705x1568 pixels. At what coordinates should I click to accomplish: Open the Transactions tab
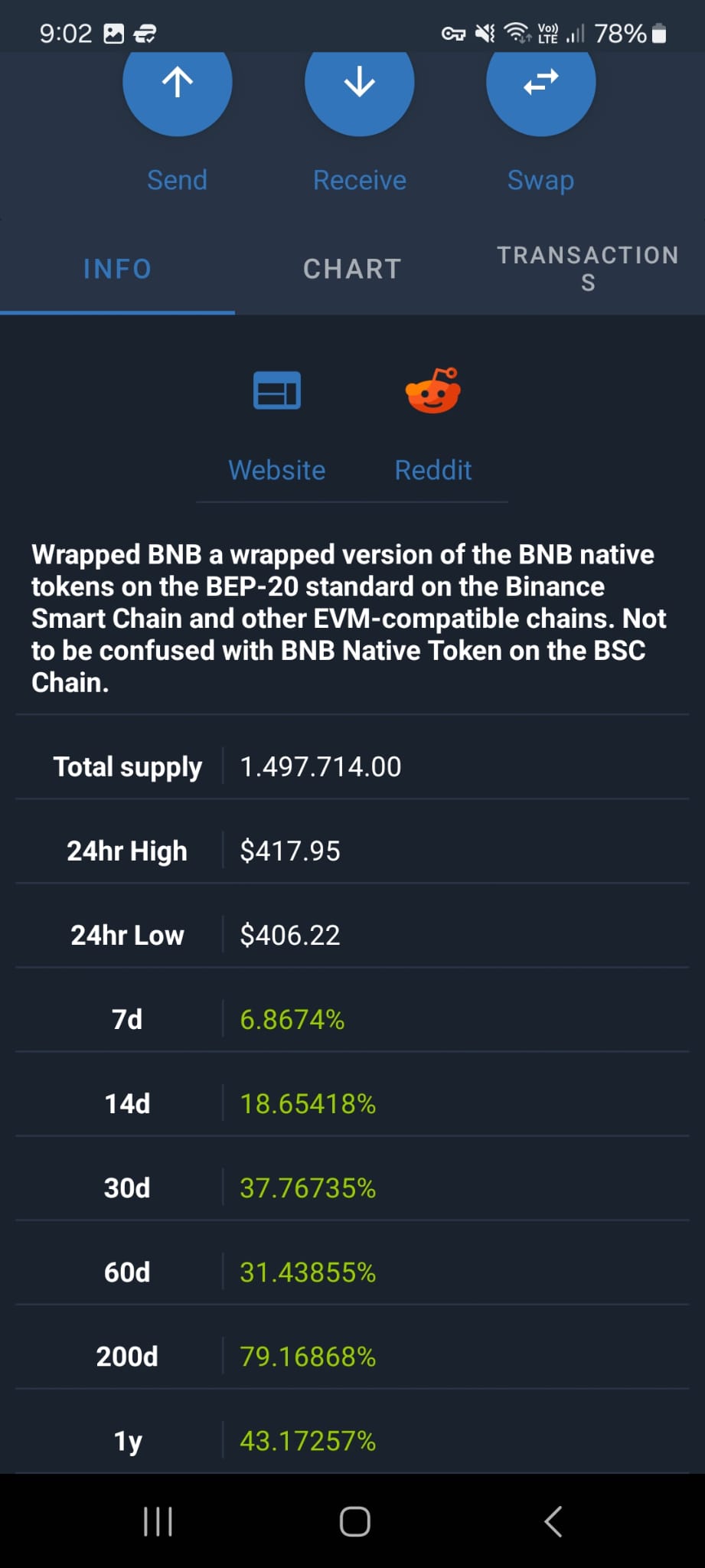[x=587, y=269]
